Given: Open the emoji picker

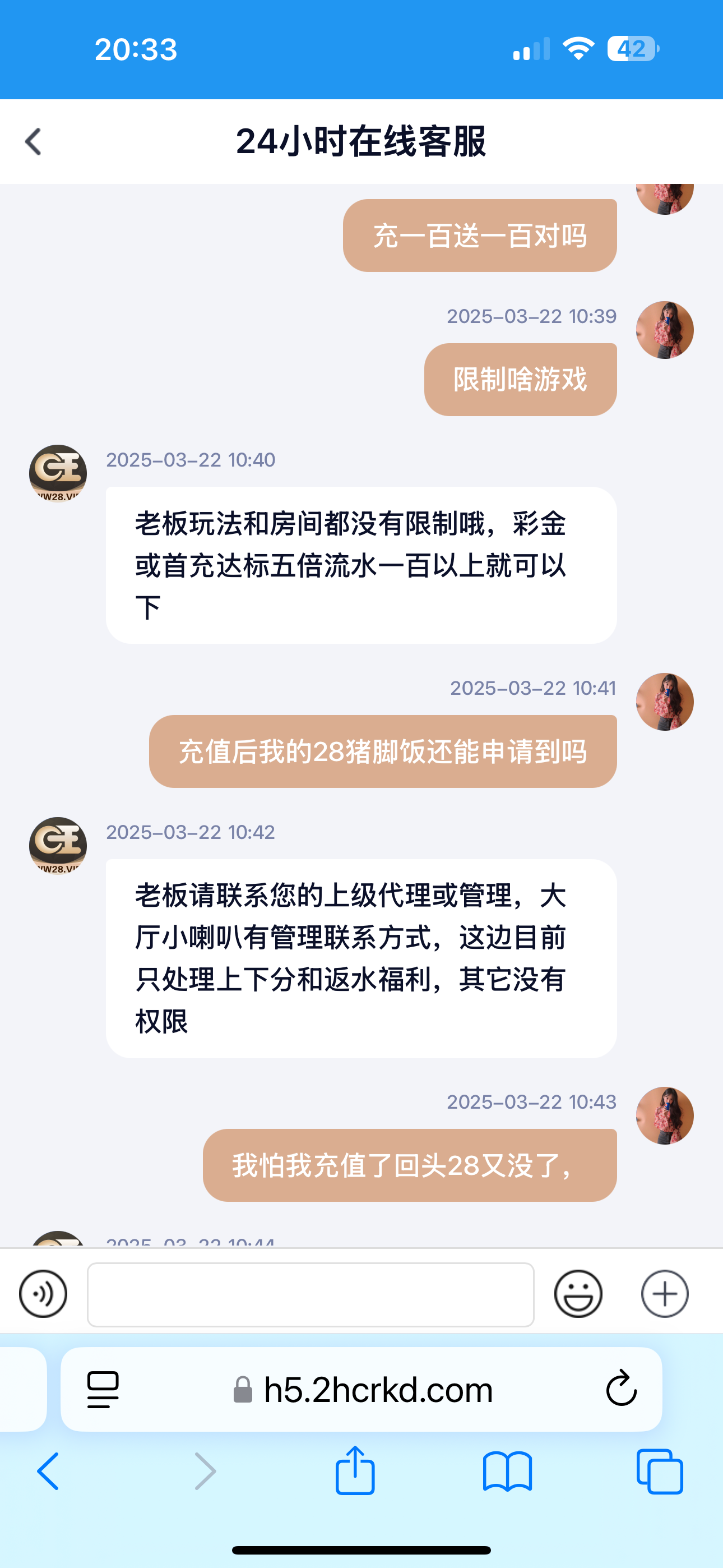Looking at the screenshot, I should (578, 1293).
